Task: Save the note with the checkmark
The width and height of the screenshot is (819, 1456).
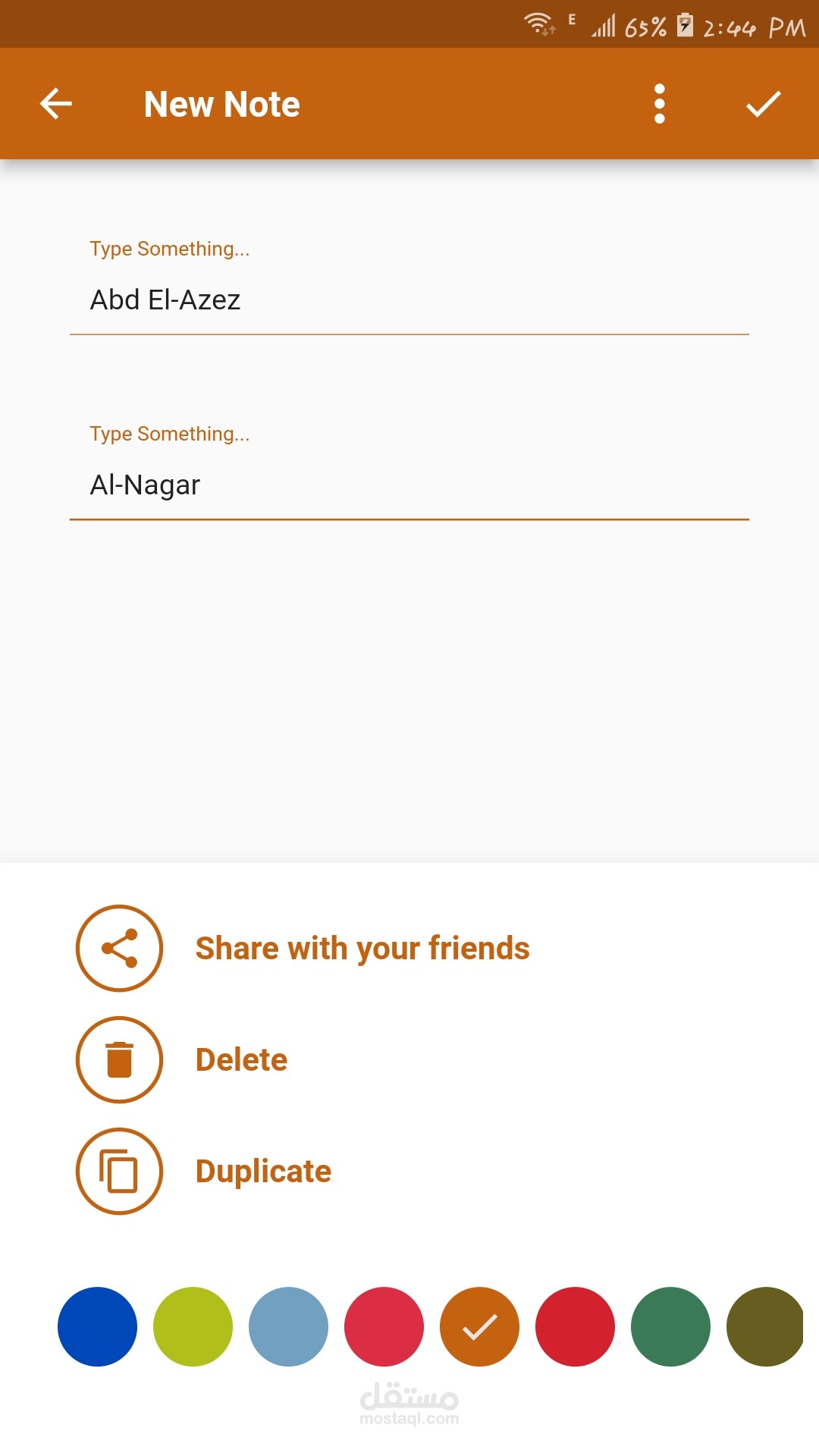Action: point(763,104)
